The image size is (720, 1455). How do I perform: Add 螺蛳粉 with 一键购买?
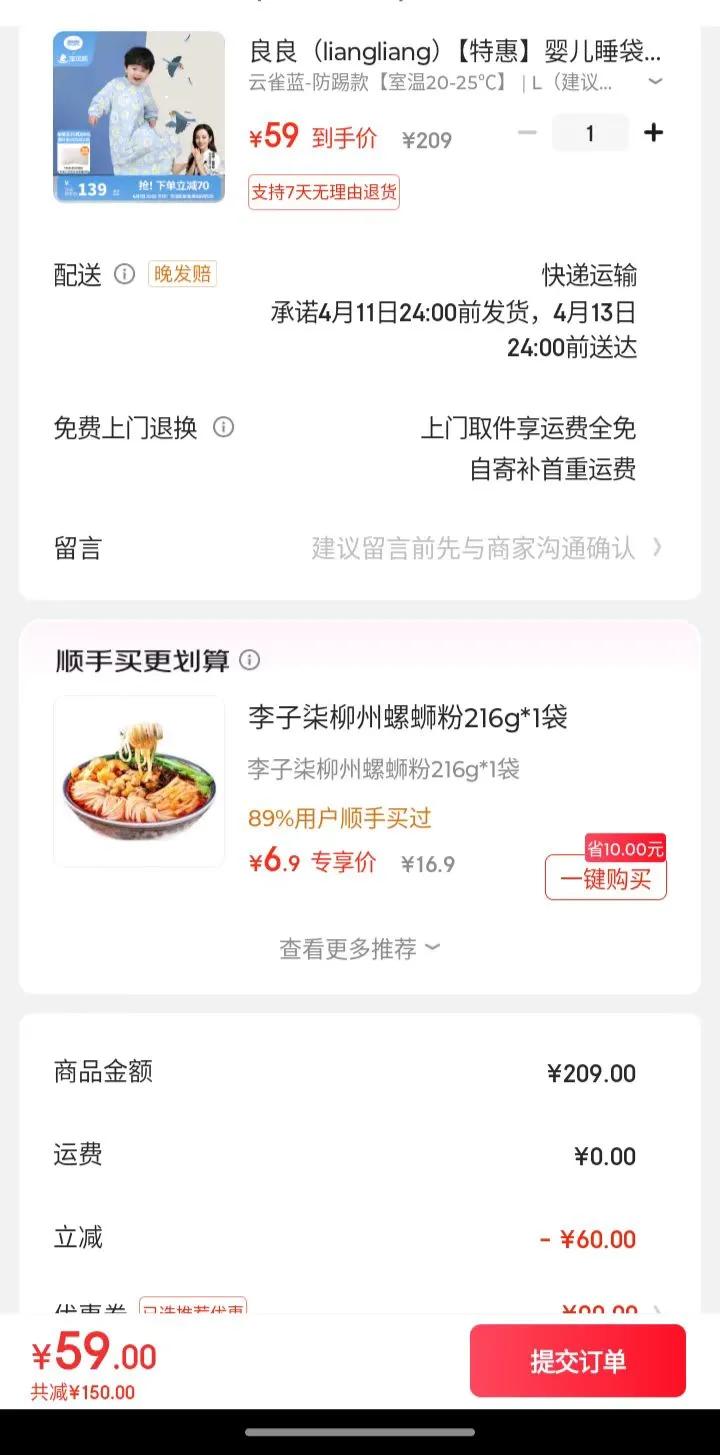(x=605, y=878)
